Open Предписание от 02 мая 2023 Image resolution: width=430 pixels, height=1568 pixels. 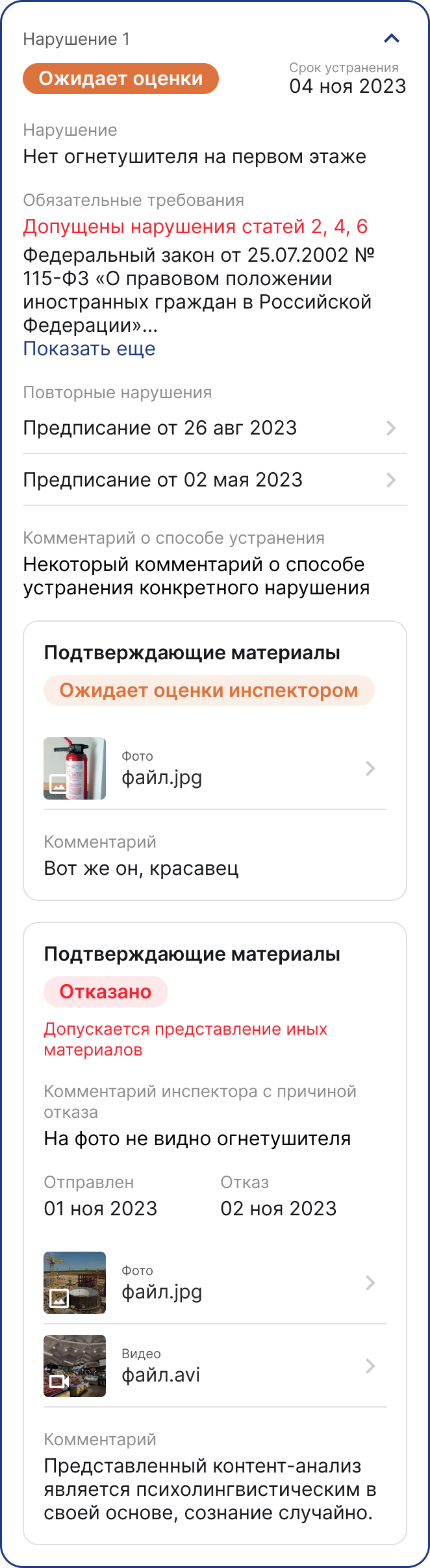pyautogui.click(x=214, y=480)
